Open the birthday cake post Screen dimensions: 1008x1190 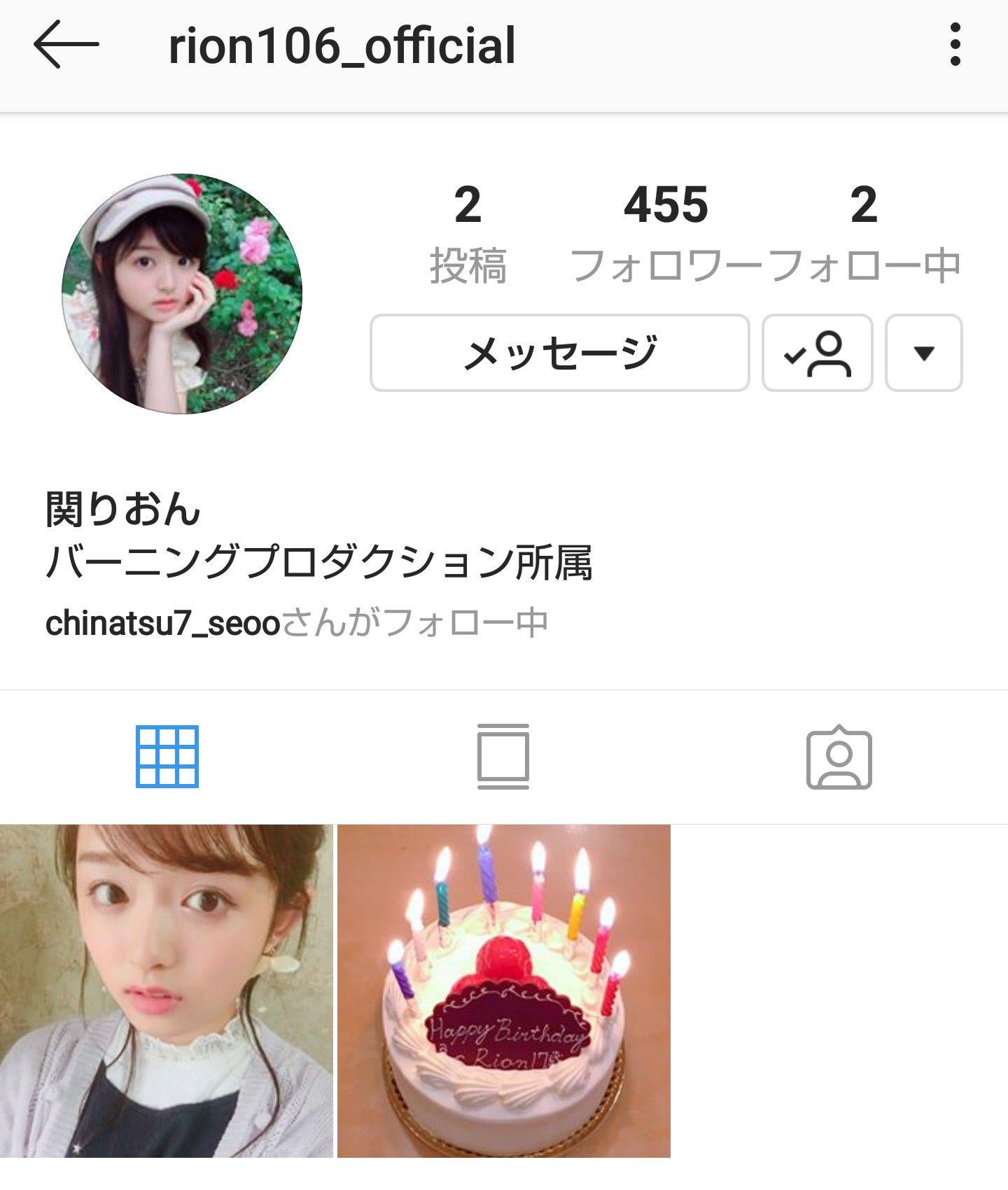tap(504, 990)
